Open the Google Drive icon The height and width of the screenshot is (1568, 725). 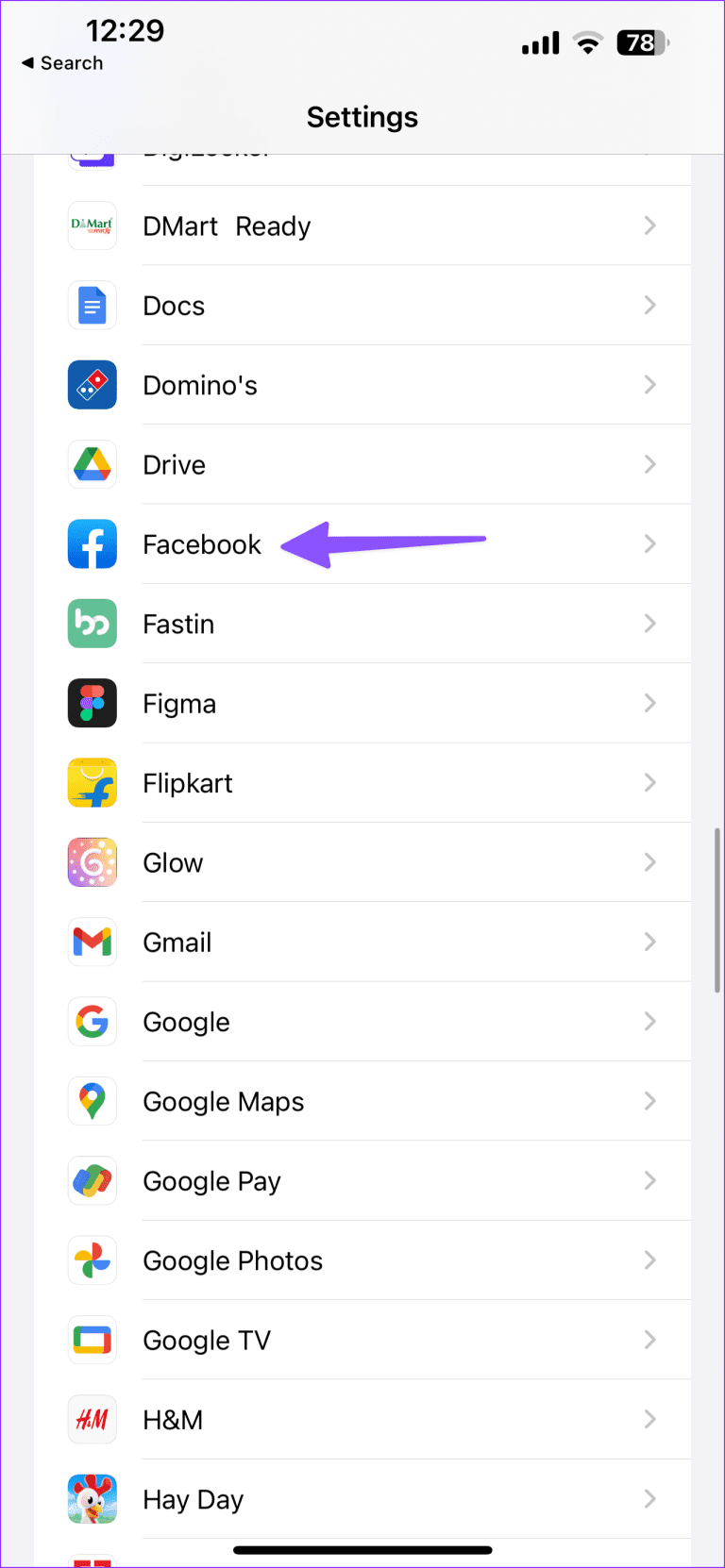click(92, 464)
